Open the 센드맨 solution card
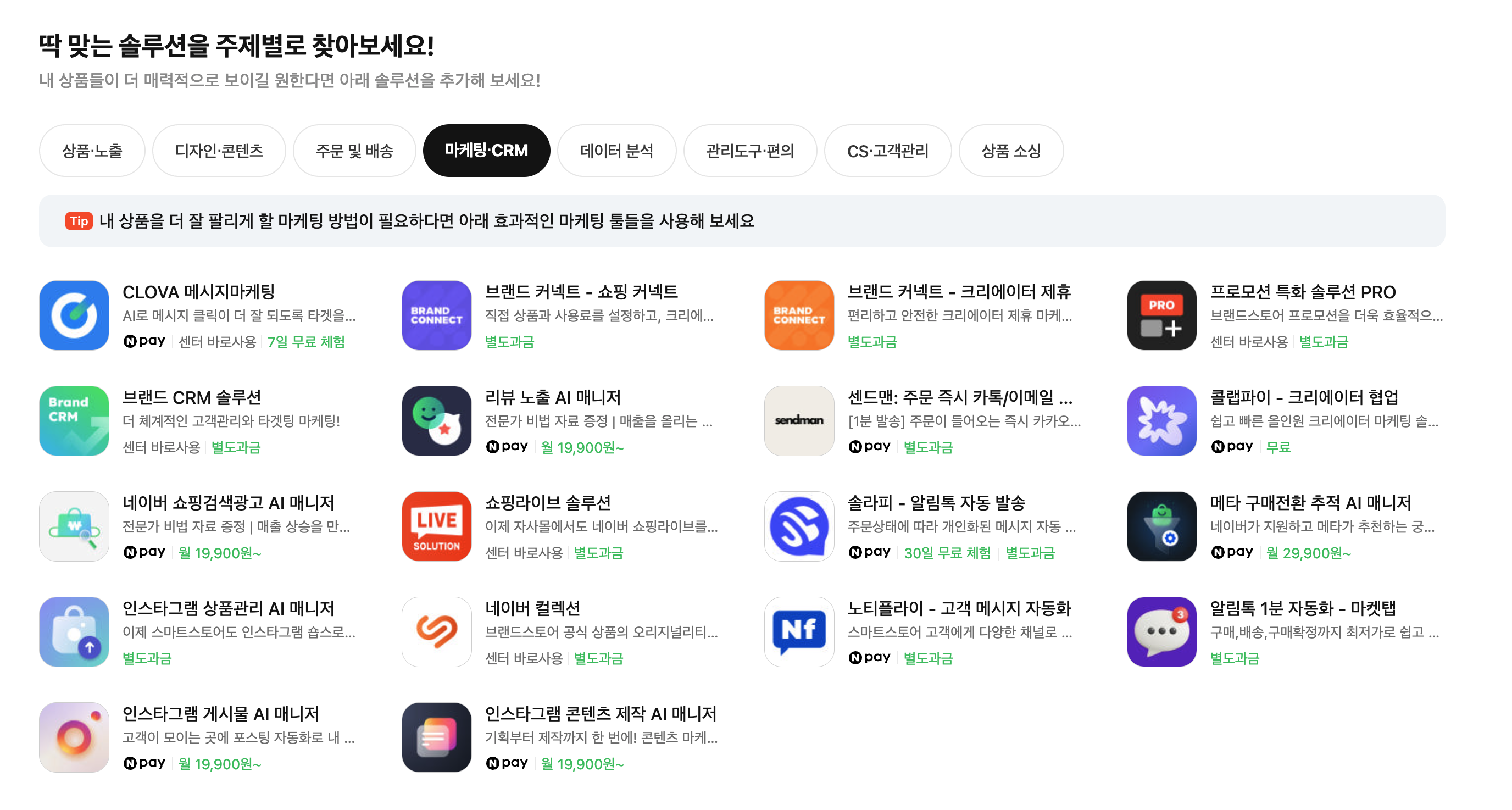1512x810 pixels. coord(959,397)
